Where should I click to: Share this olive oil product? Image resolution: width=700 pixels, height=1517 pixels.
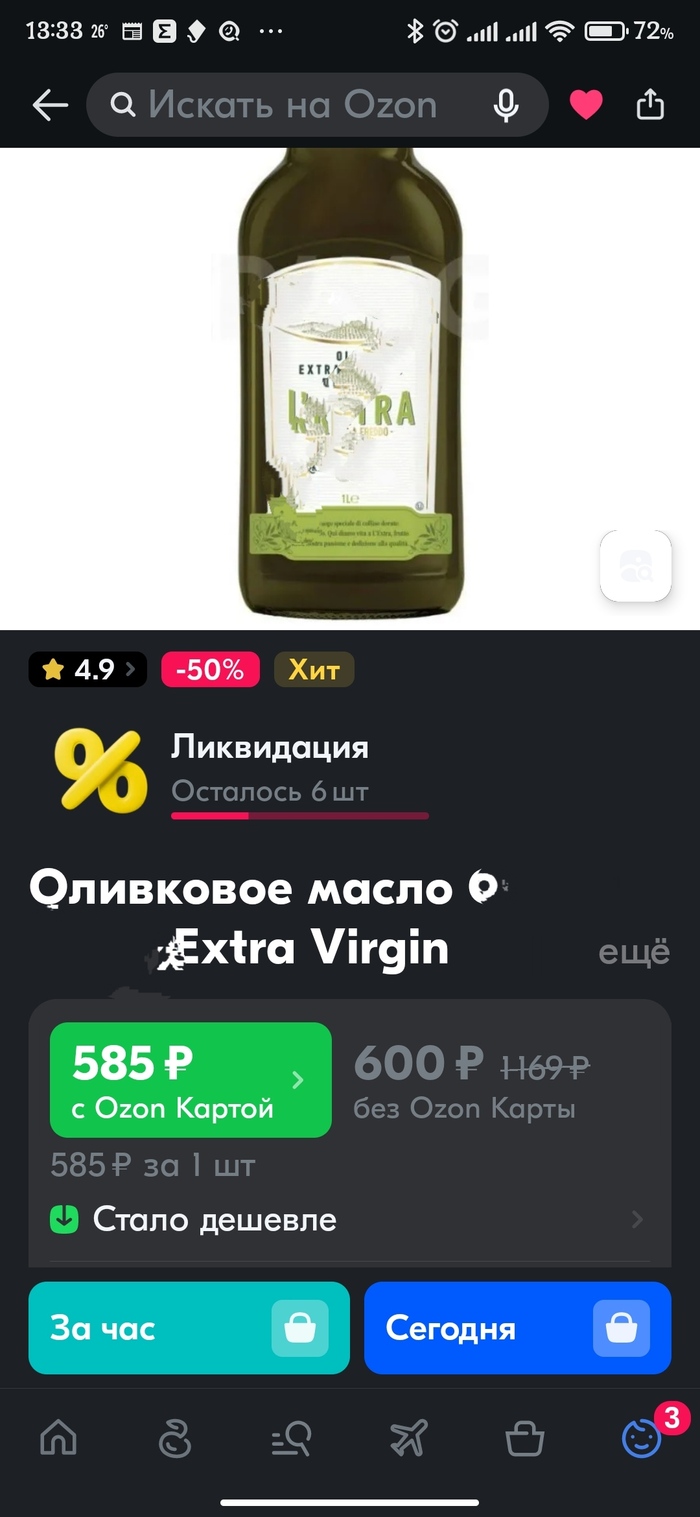click(x=650, y=105)
